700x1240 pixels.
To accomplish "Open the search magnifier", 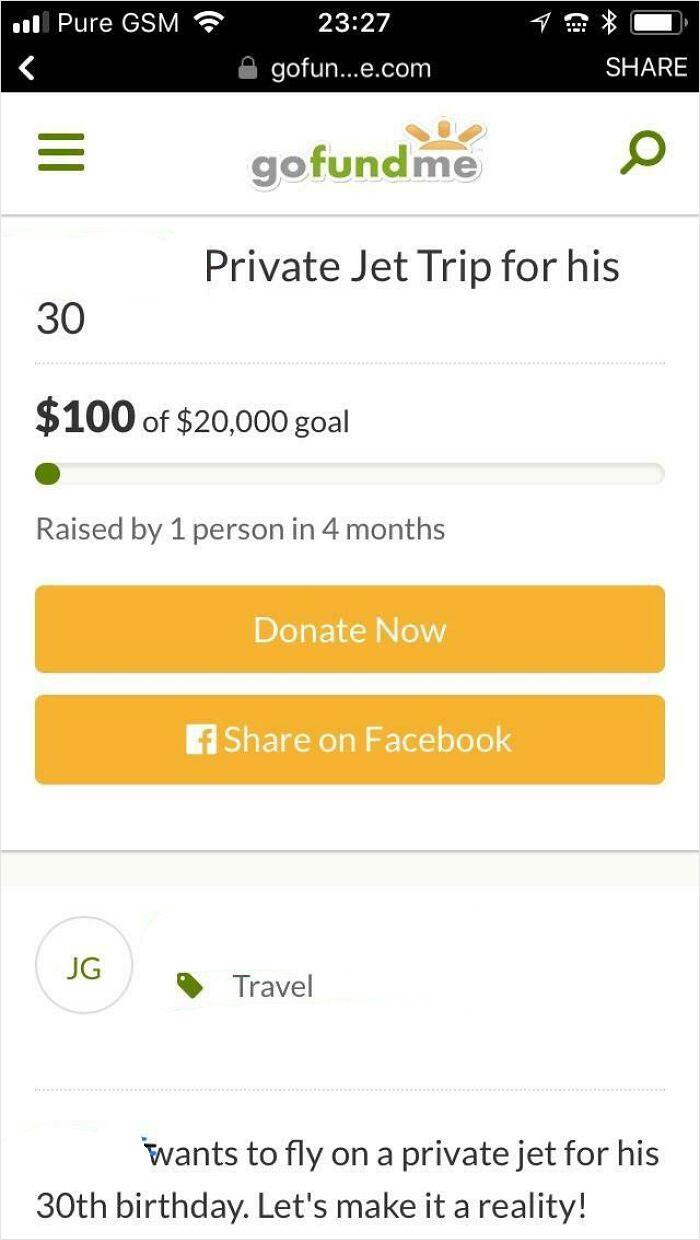I will click(x=641, y=153).
